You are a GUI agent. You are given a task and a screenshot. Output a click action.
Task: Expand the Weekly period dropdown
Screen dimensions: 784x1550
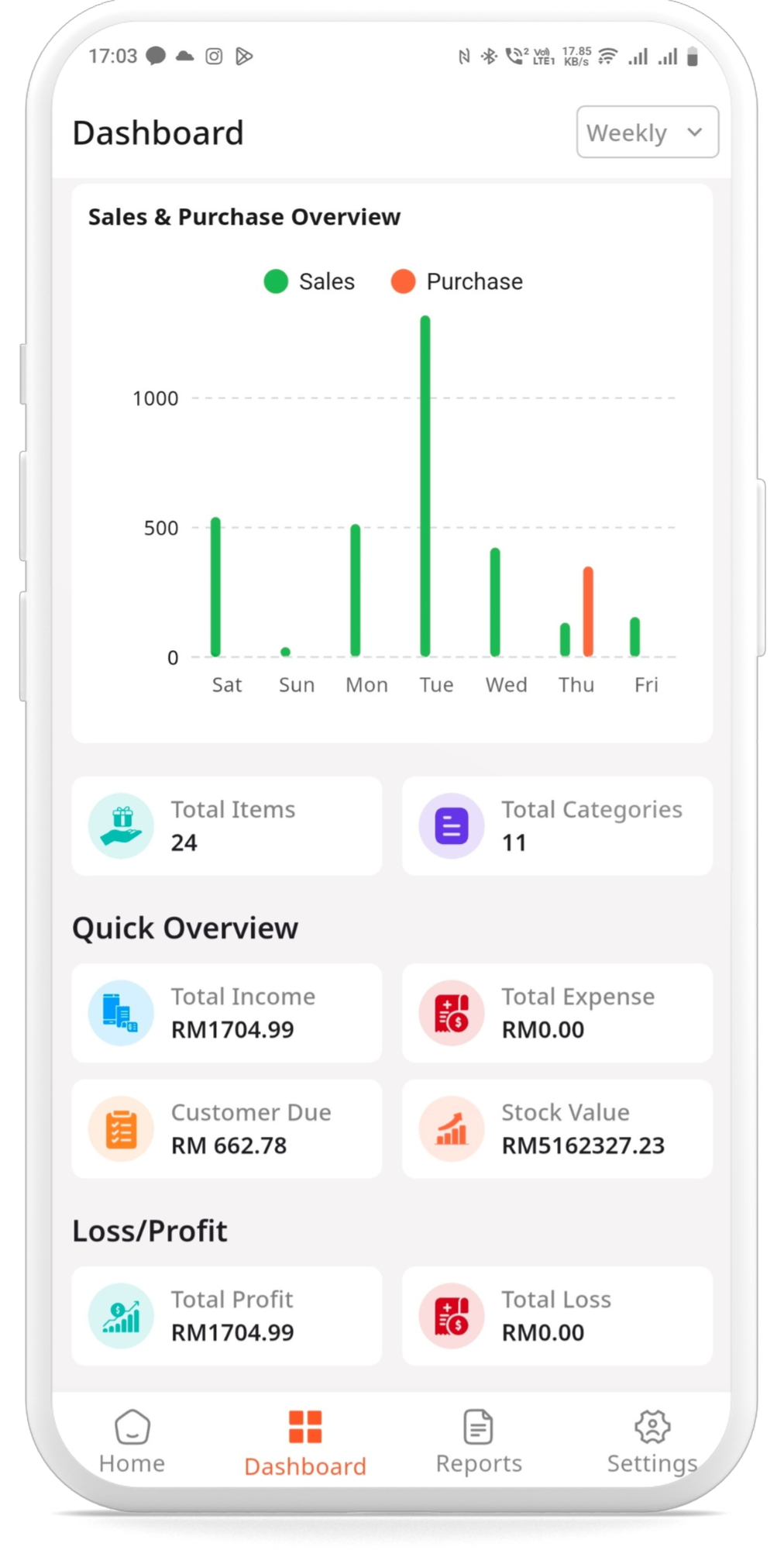(647, 133)
